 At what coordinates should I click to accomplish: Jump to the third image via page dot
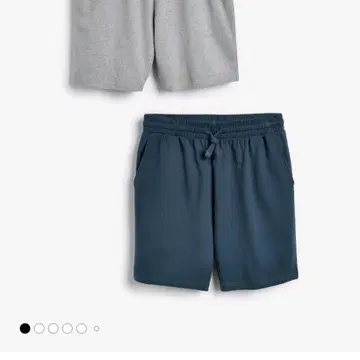[53, 328]
